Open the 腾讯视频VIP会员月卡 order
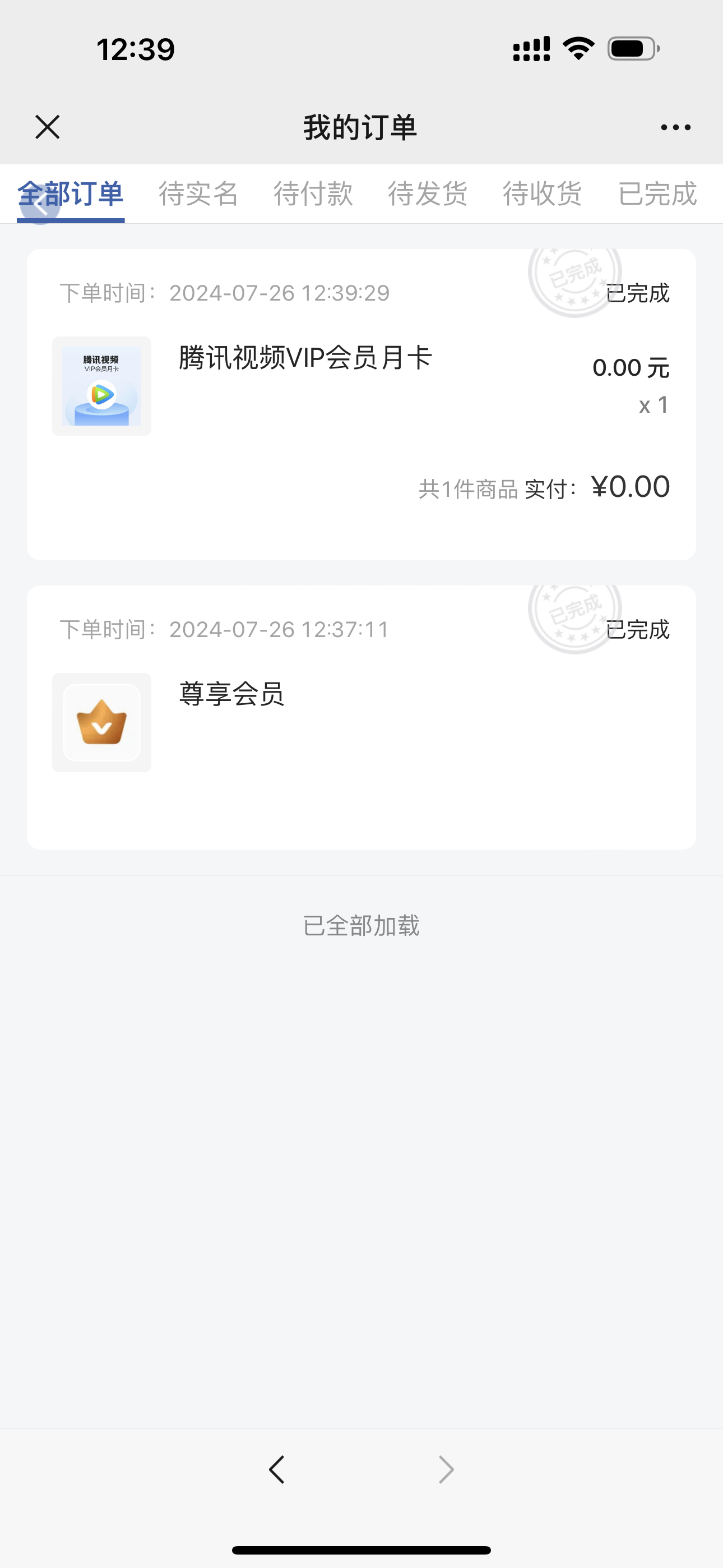Screen dimensions: 723x1568 pyautogui.click(x=305, y=358)
